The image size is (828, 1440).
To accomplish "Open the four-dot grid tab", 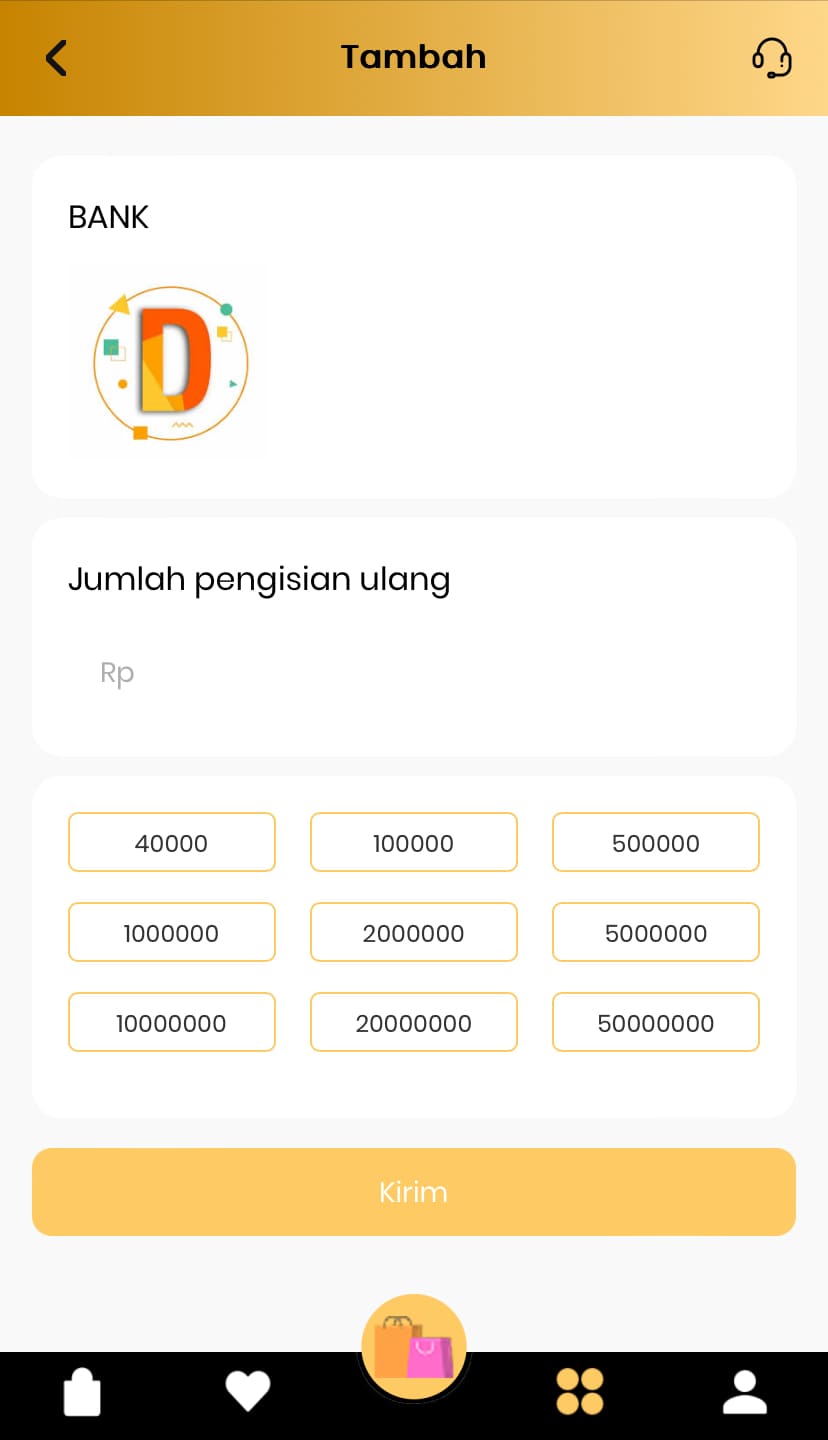I will tap(579, 1392).
